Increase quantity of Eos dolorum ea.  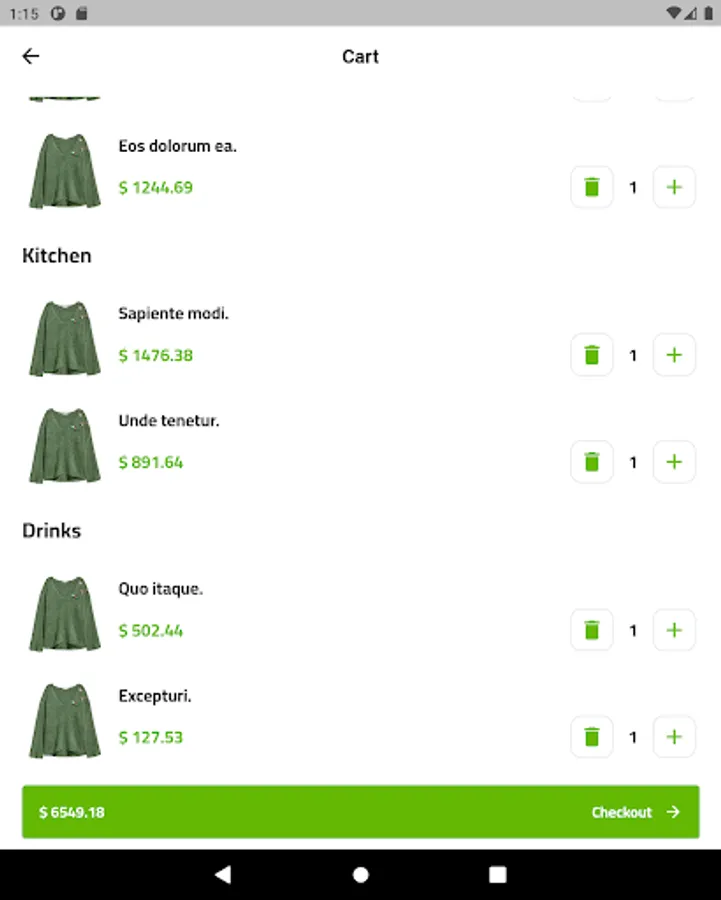point(675,187)
